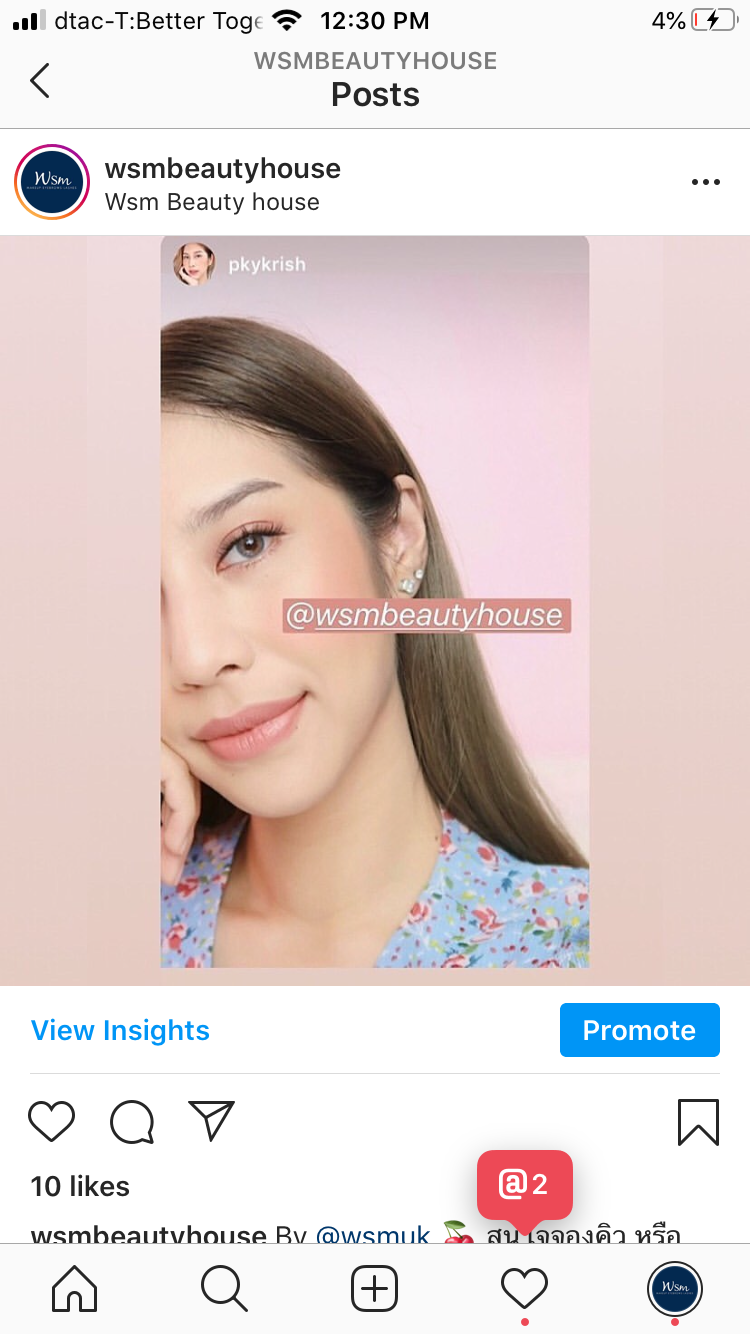Viewport: 750px width, 1334px height.
Task: Create a new post with plus tab
Action: coord(375,1288)
